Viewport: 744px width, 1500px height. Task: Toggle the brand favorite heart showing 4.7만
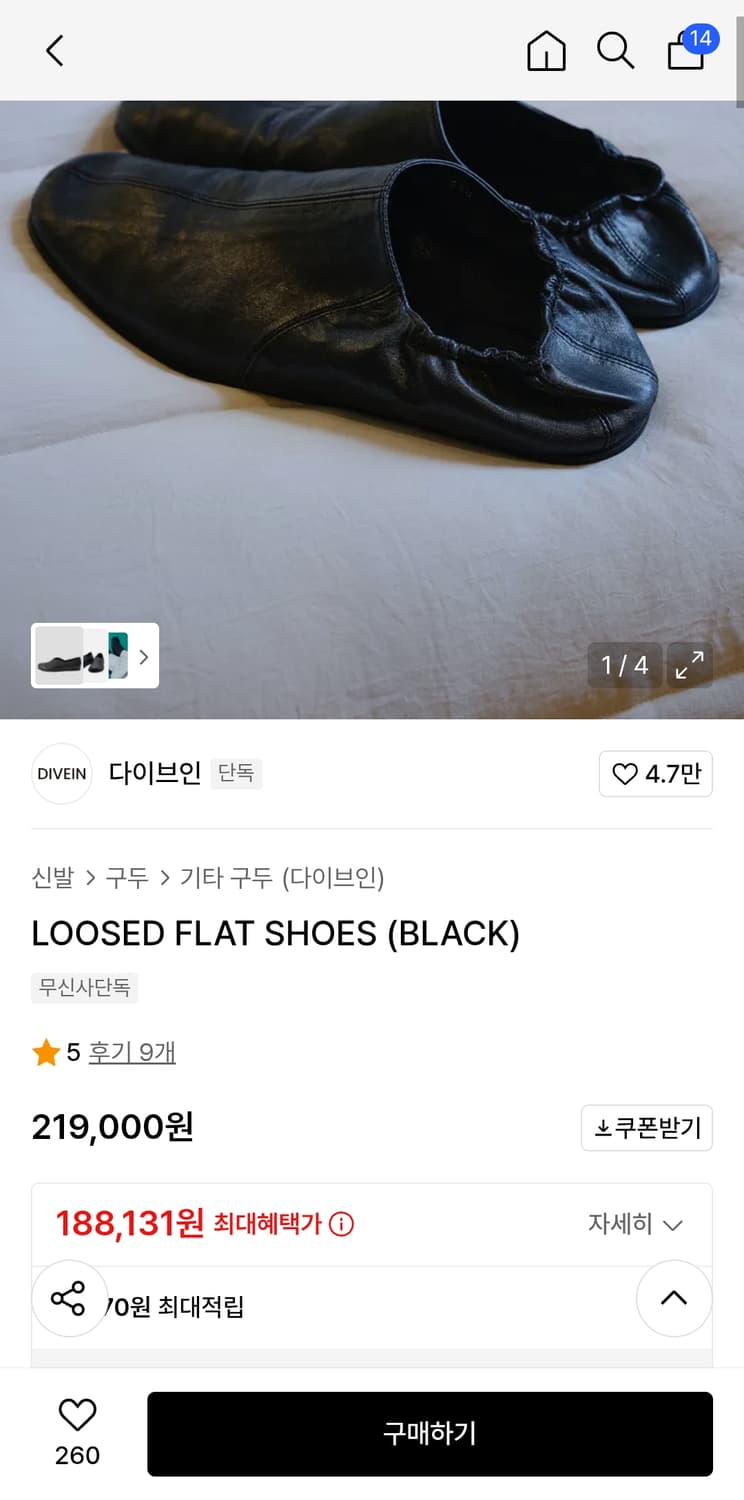(x=656, y=773)
